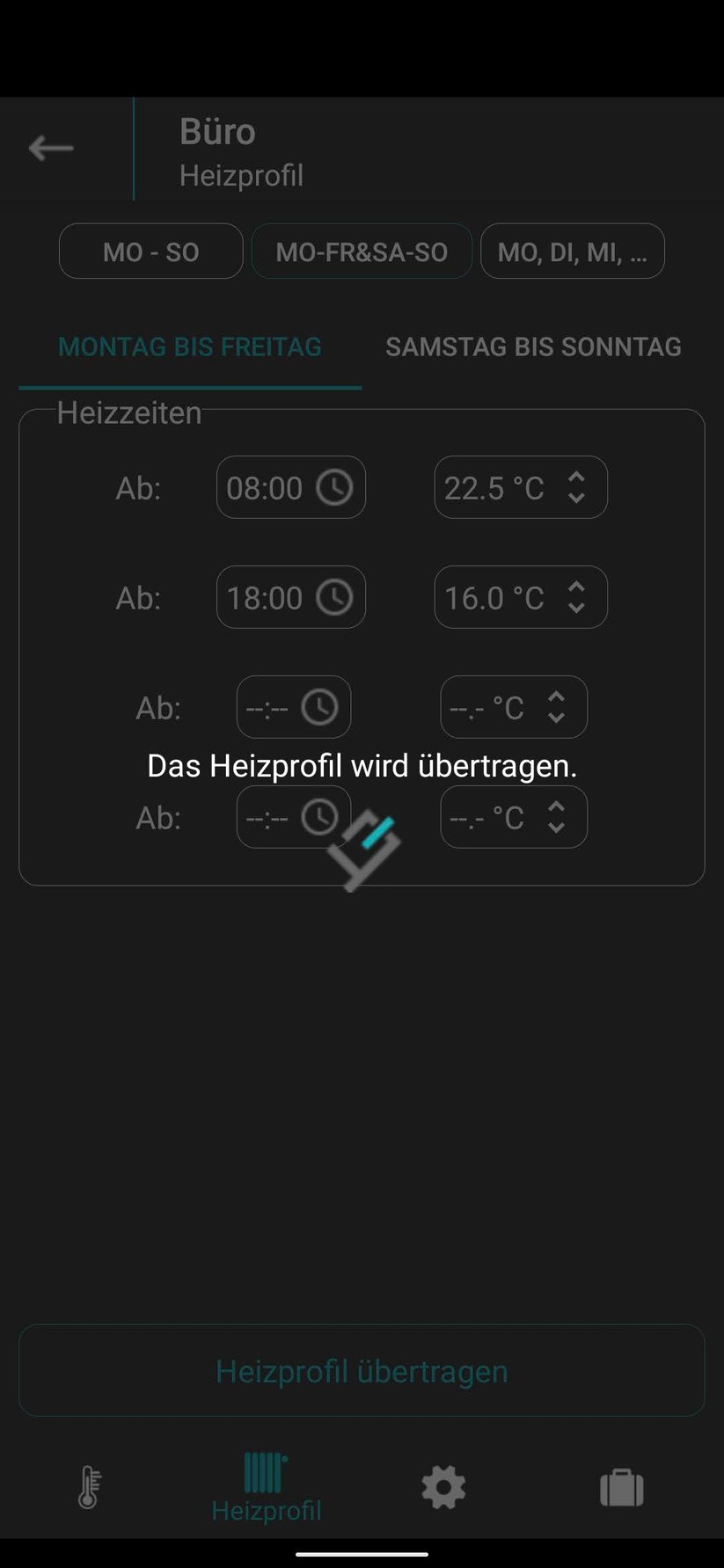Open the 18:00 time picker
This screenshot has width=724, height=1568.
coord(290,597)
